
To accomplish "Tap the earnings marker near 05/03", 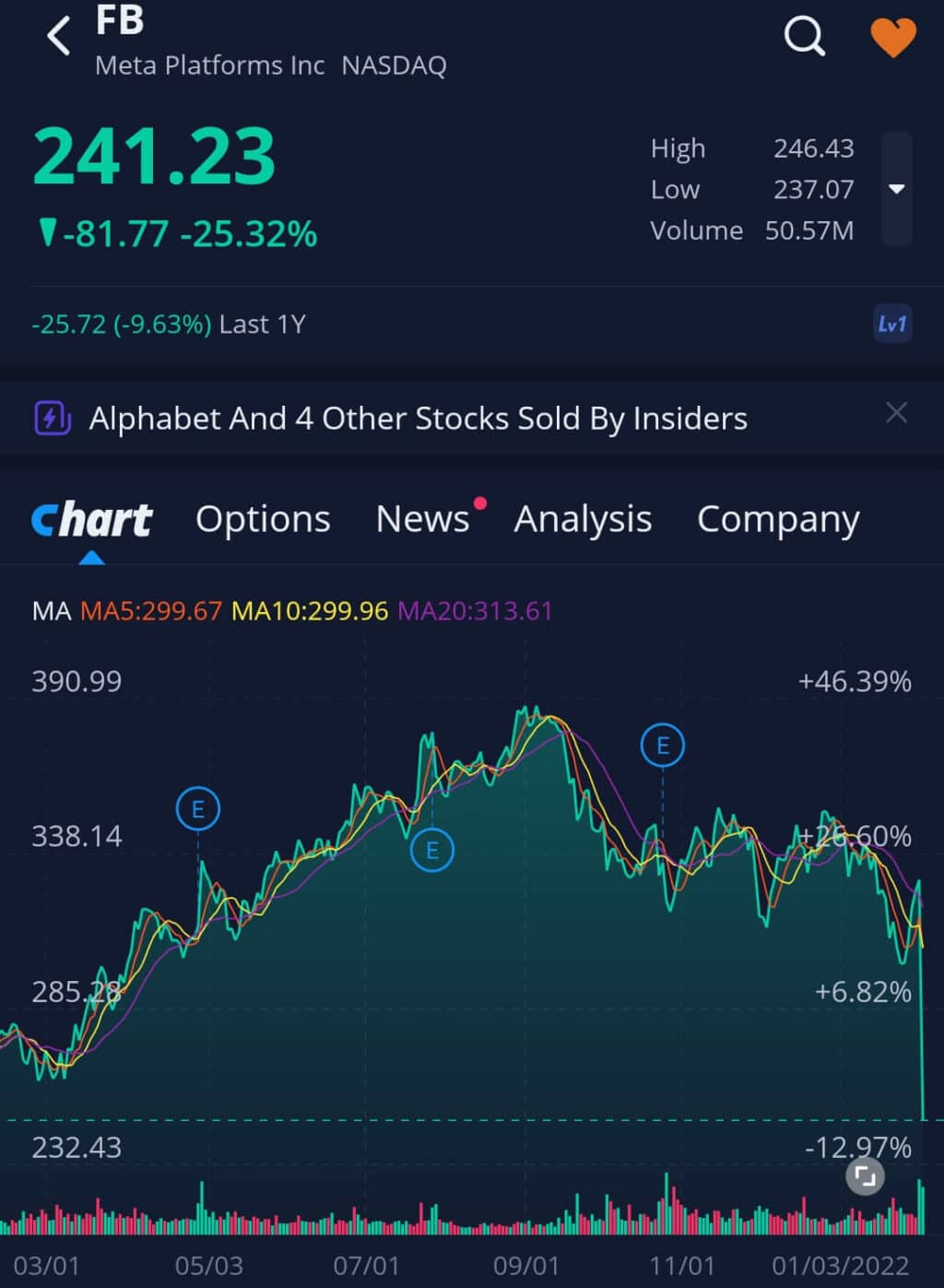I will (x=197, y=809).
